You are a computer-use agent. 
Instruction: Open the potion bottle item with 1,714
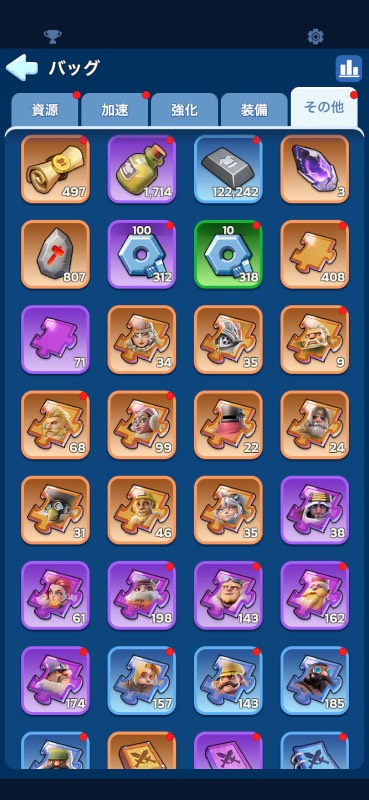(142, 169)
